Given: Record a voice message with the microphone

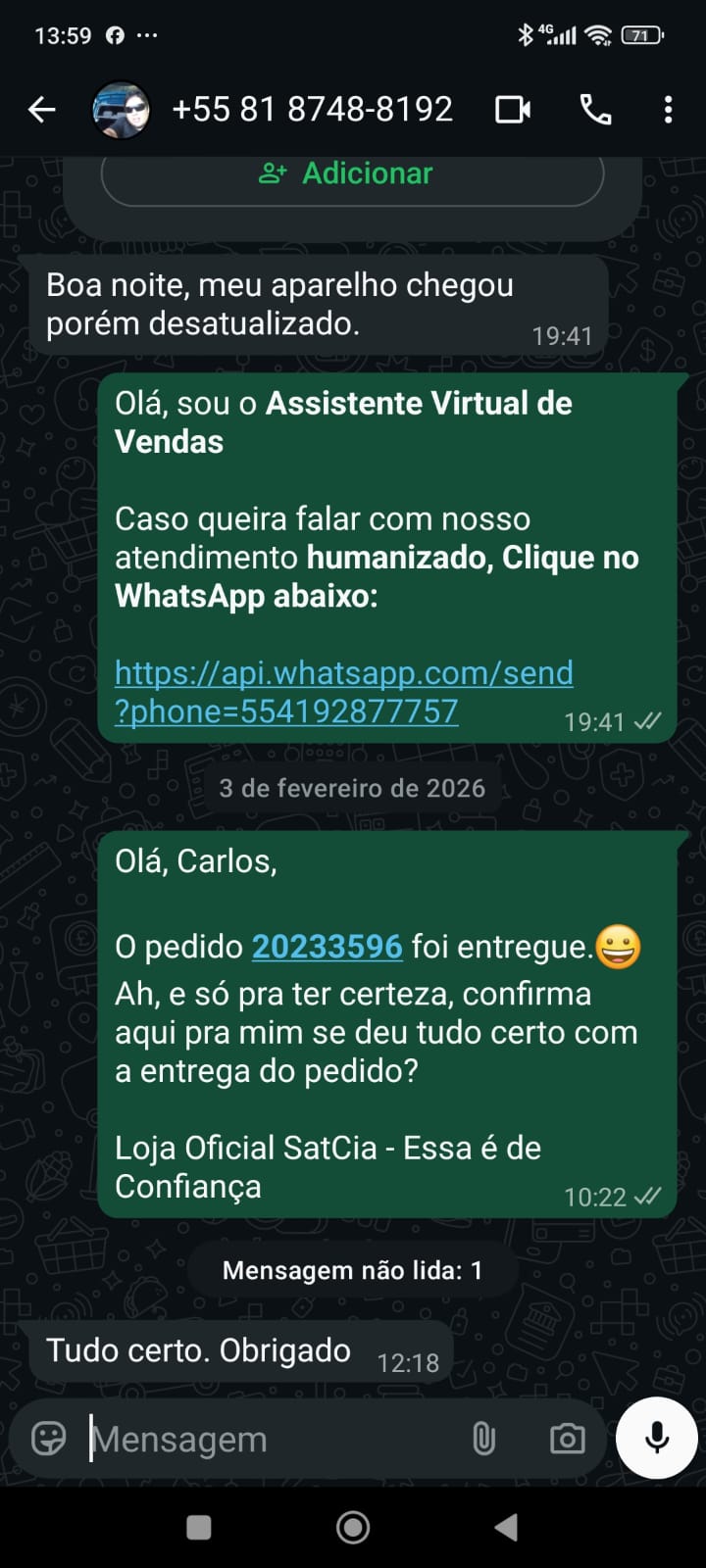Looking at the screenshot, I should click(657, 1438).
